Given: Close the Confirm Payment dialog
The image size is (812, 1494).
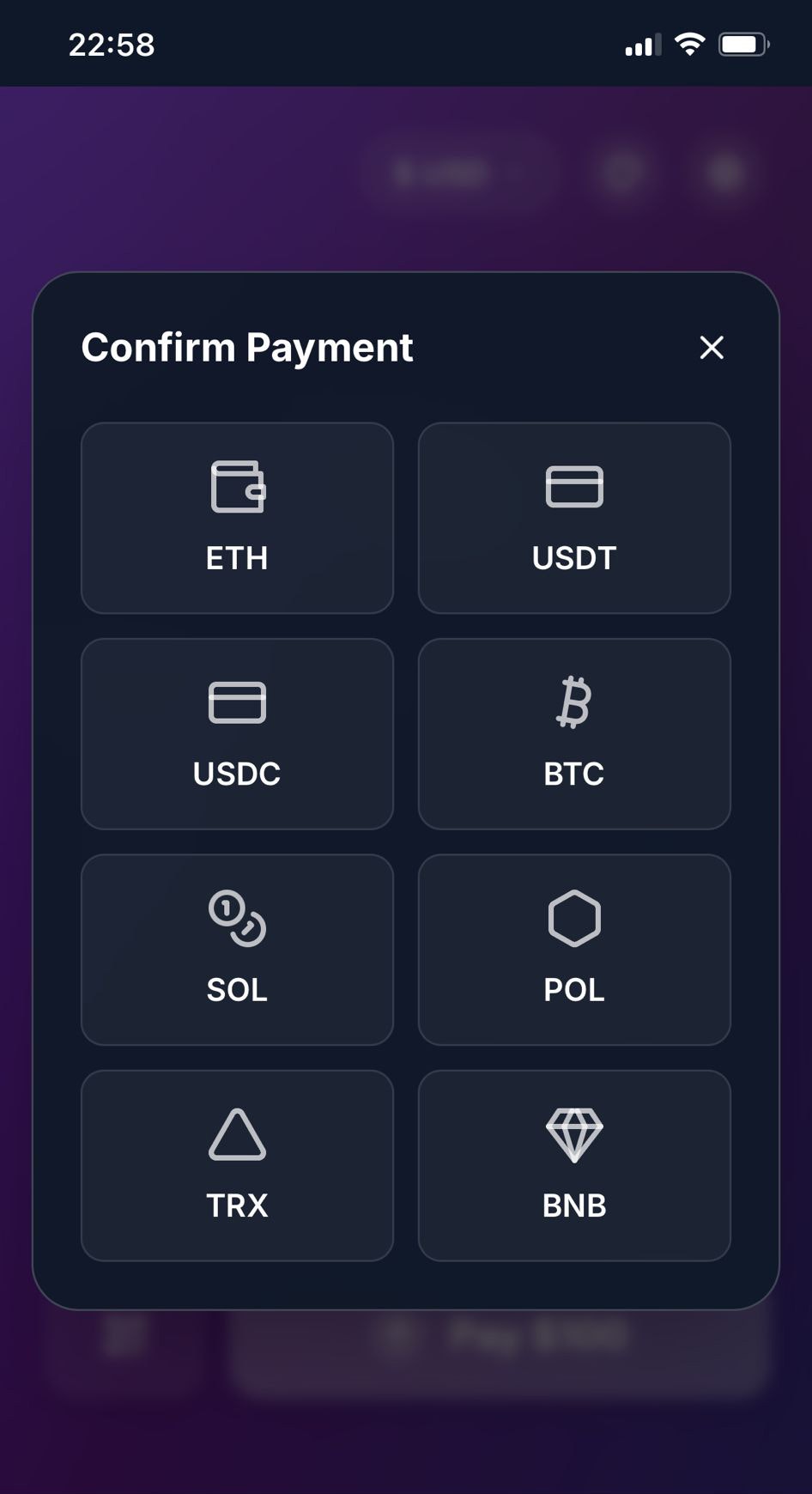Looking at the screenshot, I should click(x=712, y=348).
